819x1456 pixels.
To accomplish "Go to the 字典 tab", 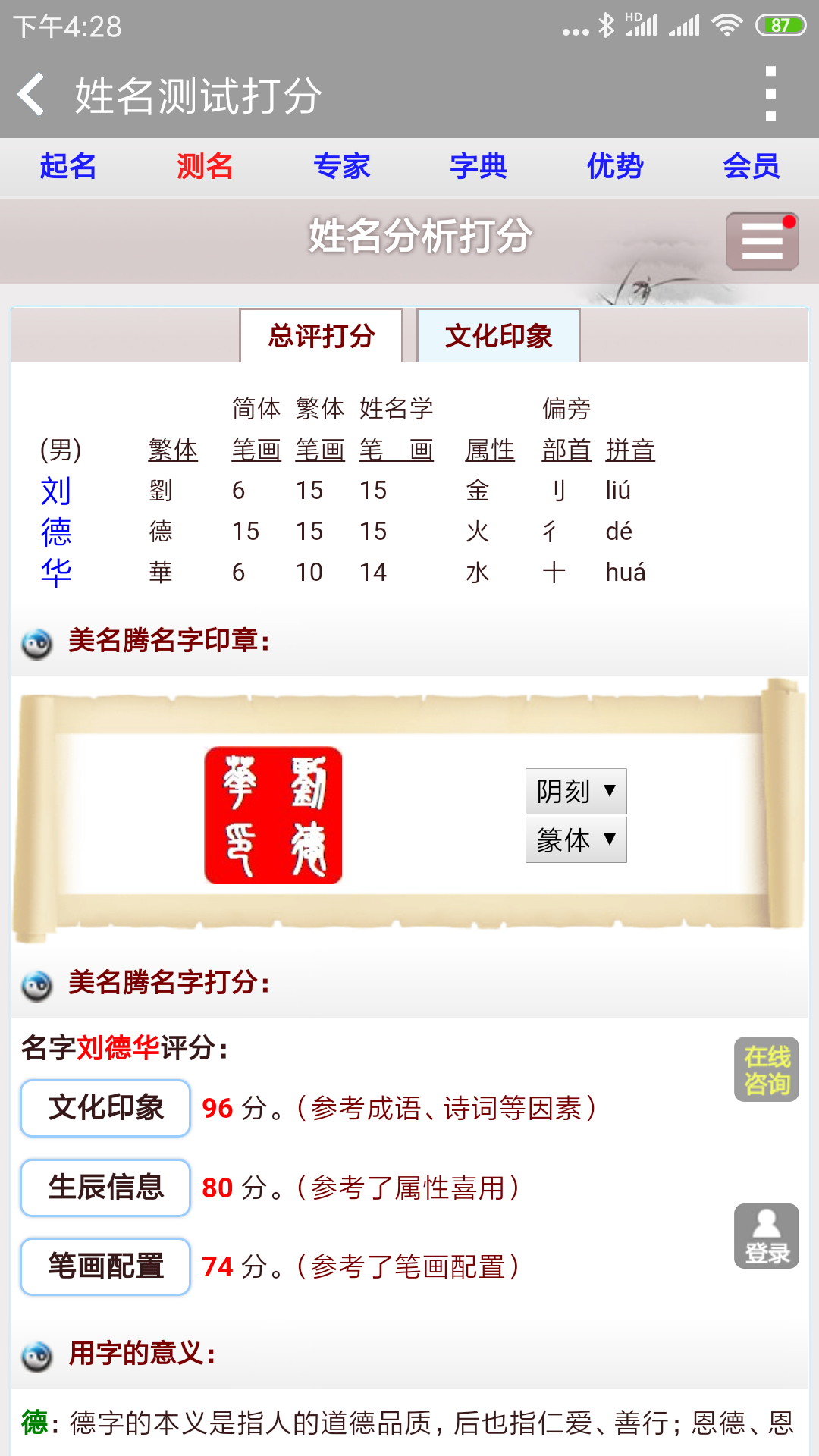I will click(478, 166).
